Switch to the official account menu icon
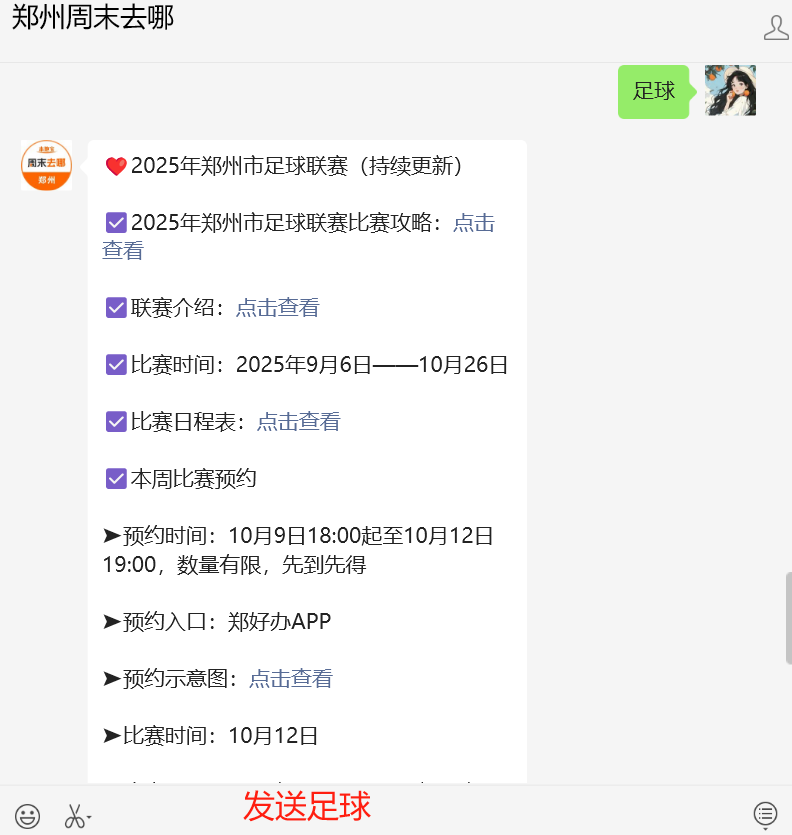The height and width of the screenshot is (835, 792). (x=765, y=815)
